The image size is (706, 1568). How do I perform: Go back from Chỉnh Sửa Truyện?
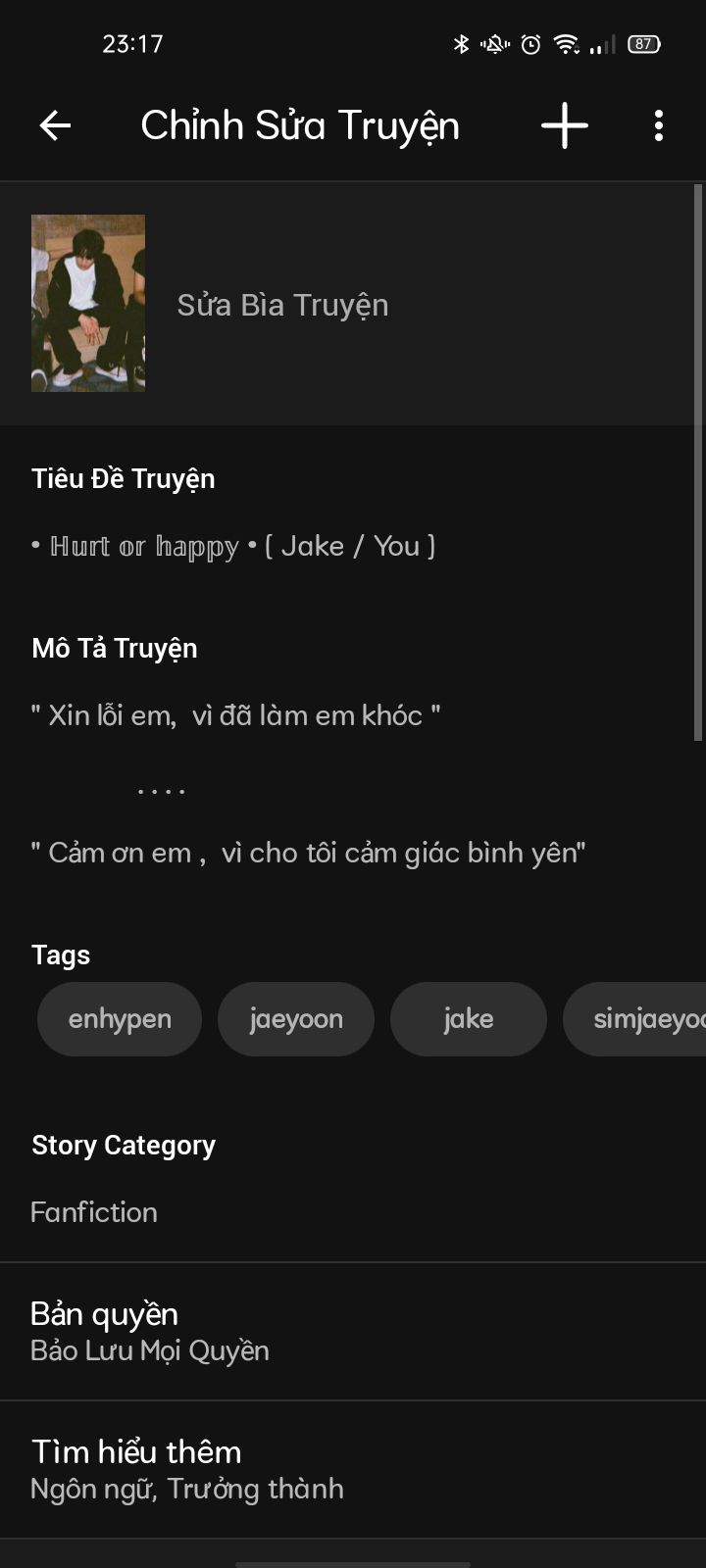[56, 125]
